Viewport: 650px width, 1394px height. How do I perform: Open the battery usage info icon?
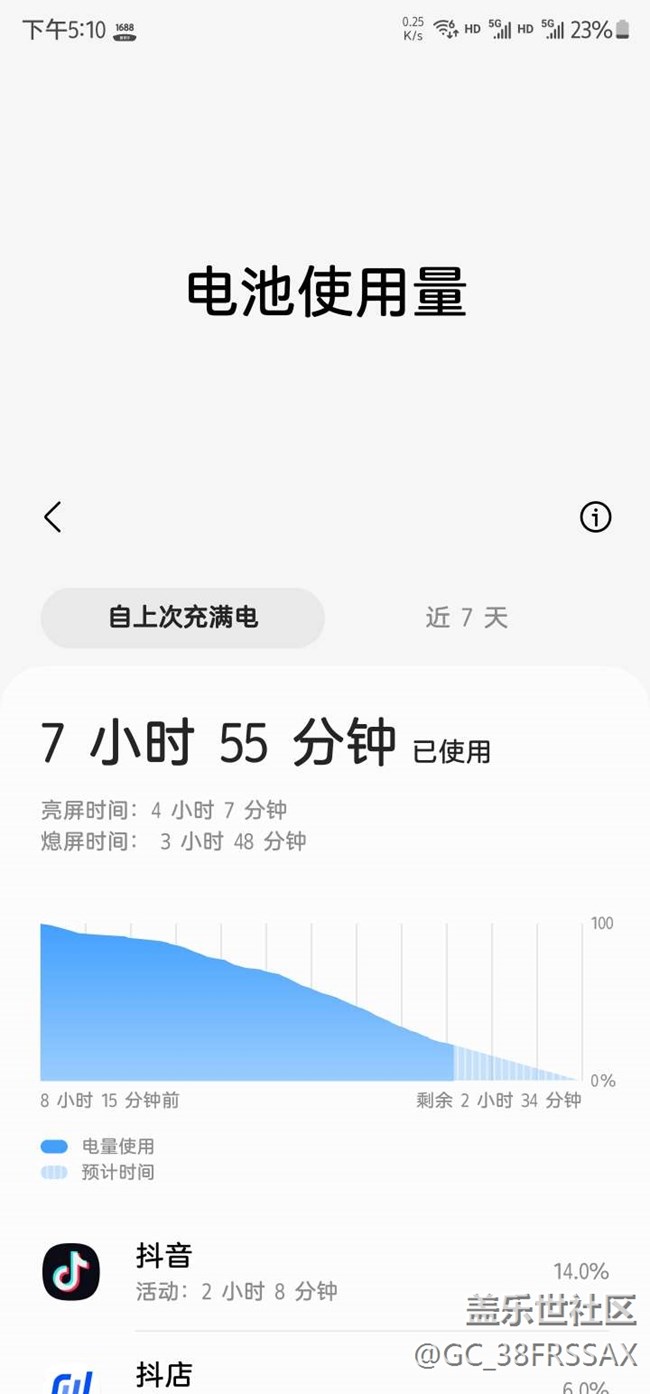point(596,517)
